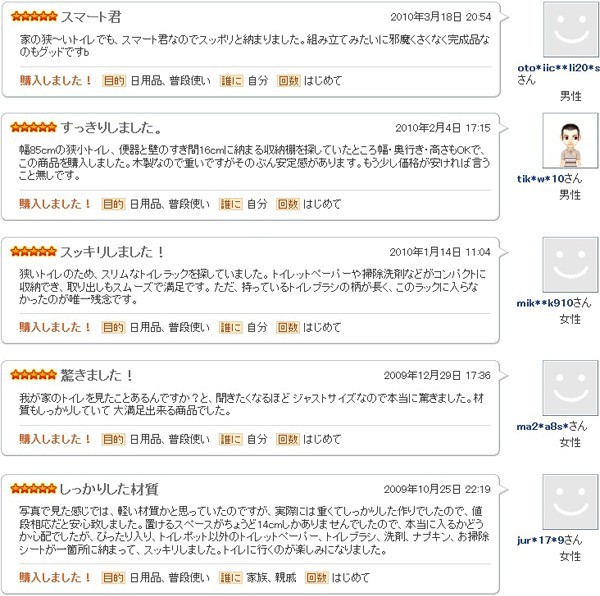
Task: Tap the avatar picture of tik*w*10
Action: [570, 141]
